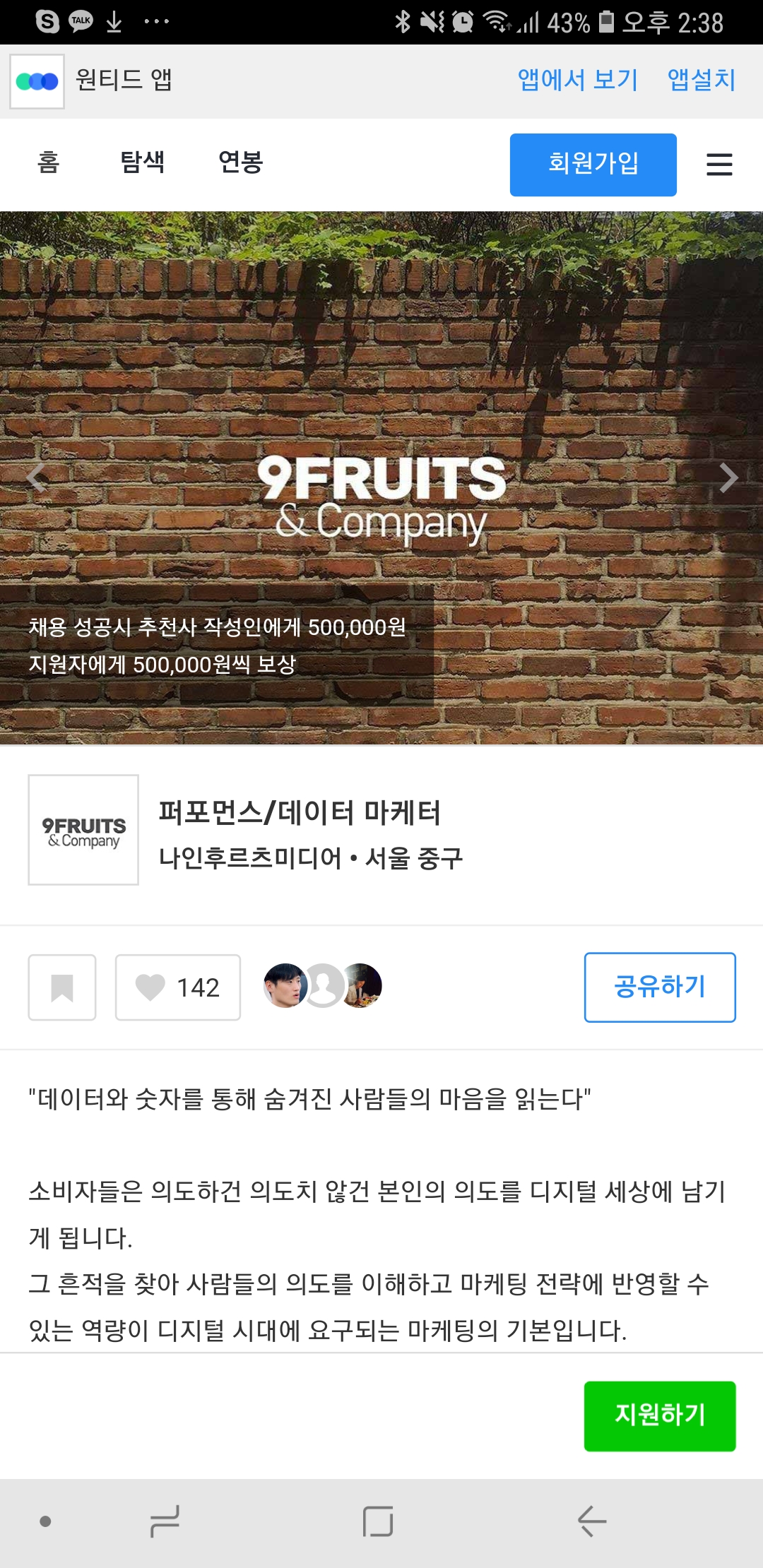Bookmark this job posting
The height and width of the screenshot is (1568, 763).
(62, 987)
